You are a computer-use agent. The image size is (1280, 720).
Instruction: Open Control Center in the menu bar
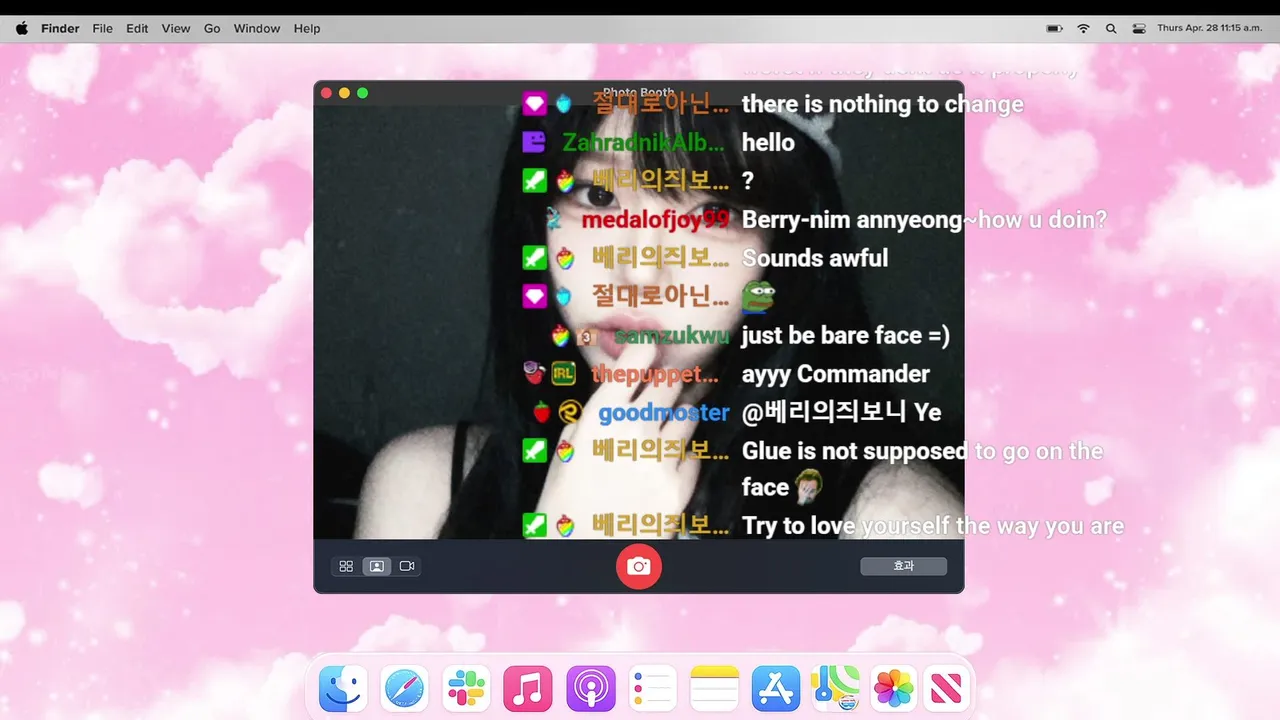click(x=1139, y=28)
